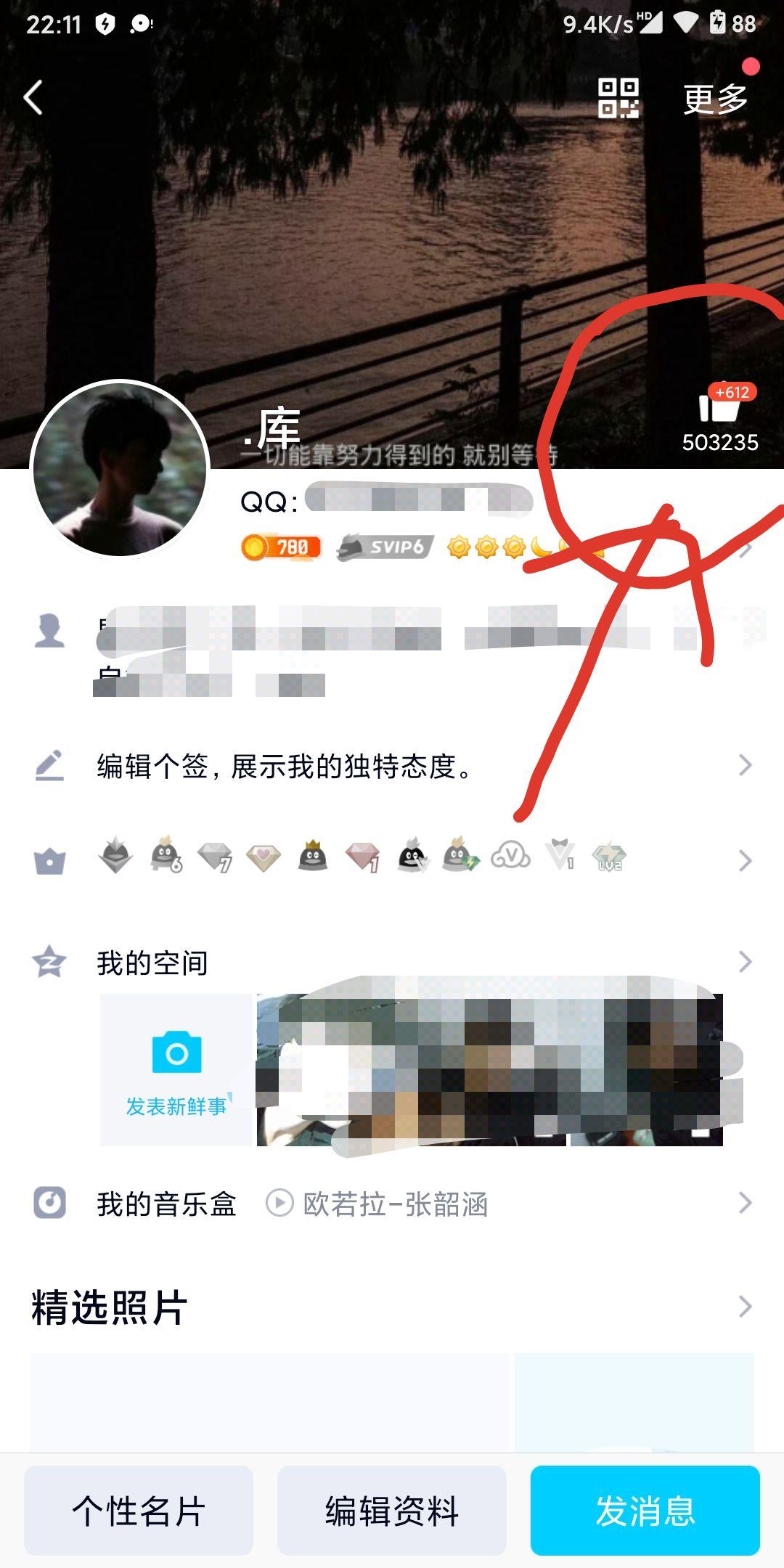Screen dimensions: 784x1568
Task: Tap 发消息 button
Action: click(645, 1511)
